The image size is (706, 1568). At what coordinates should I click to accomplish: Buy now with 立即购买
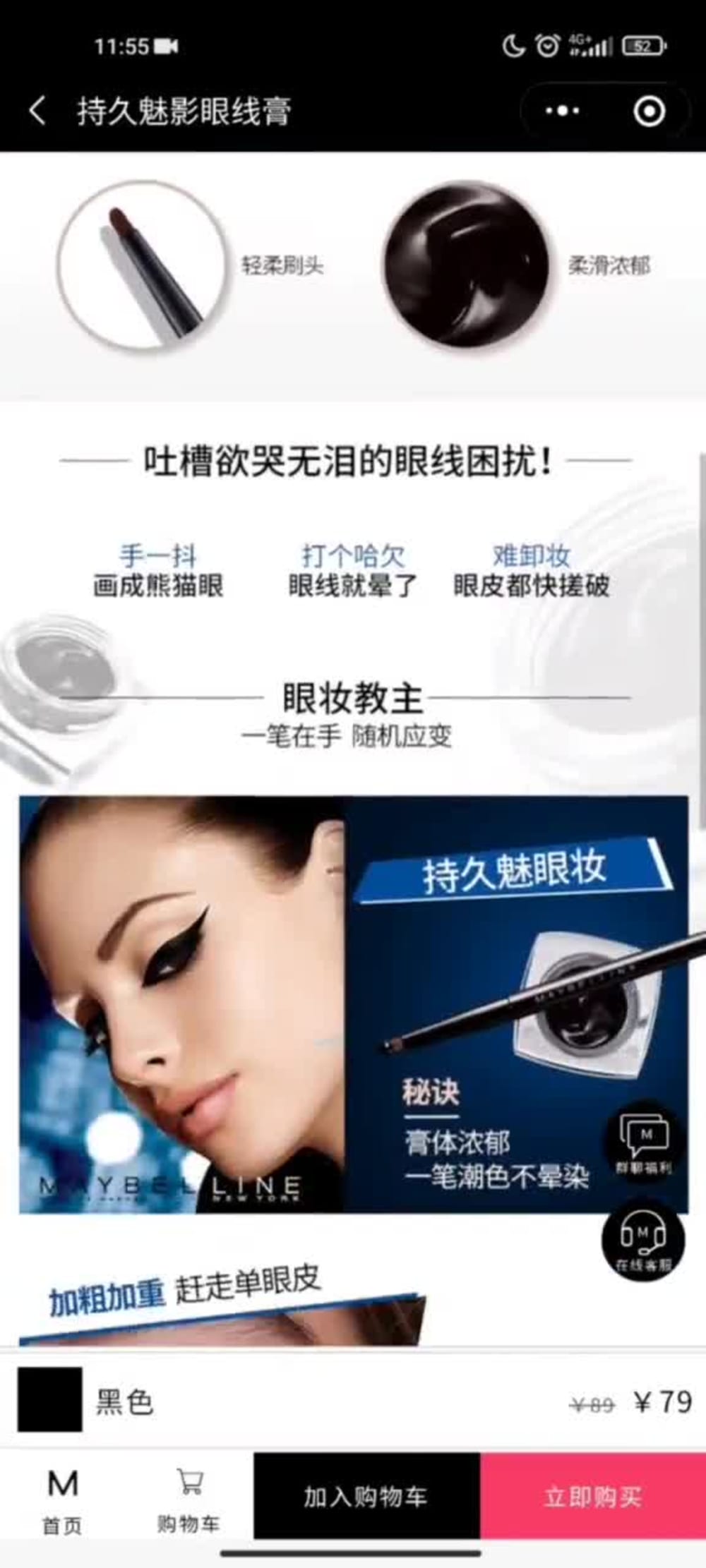coord(592,1496)
